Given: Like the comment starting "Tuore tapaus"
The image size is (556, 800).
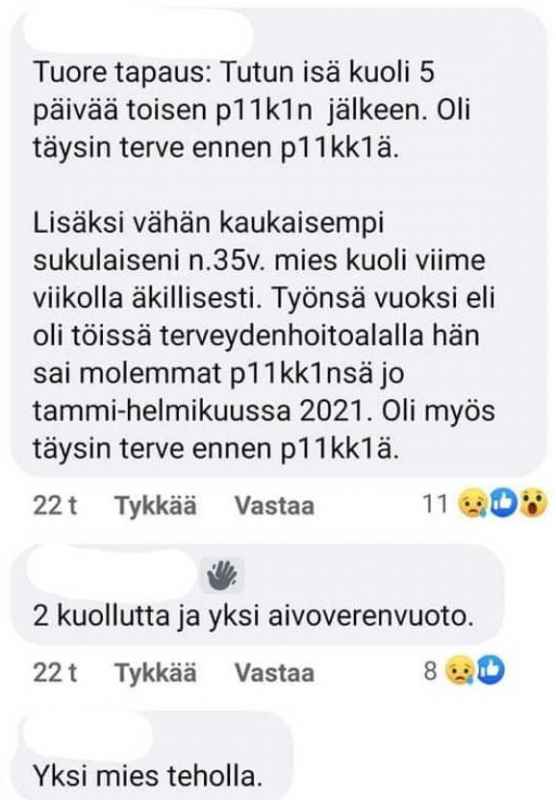Looking at the screenshot, I should pyautogui.click(x=156, y=506).
